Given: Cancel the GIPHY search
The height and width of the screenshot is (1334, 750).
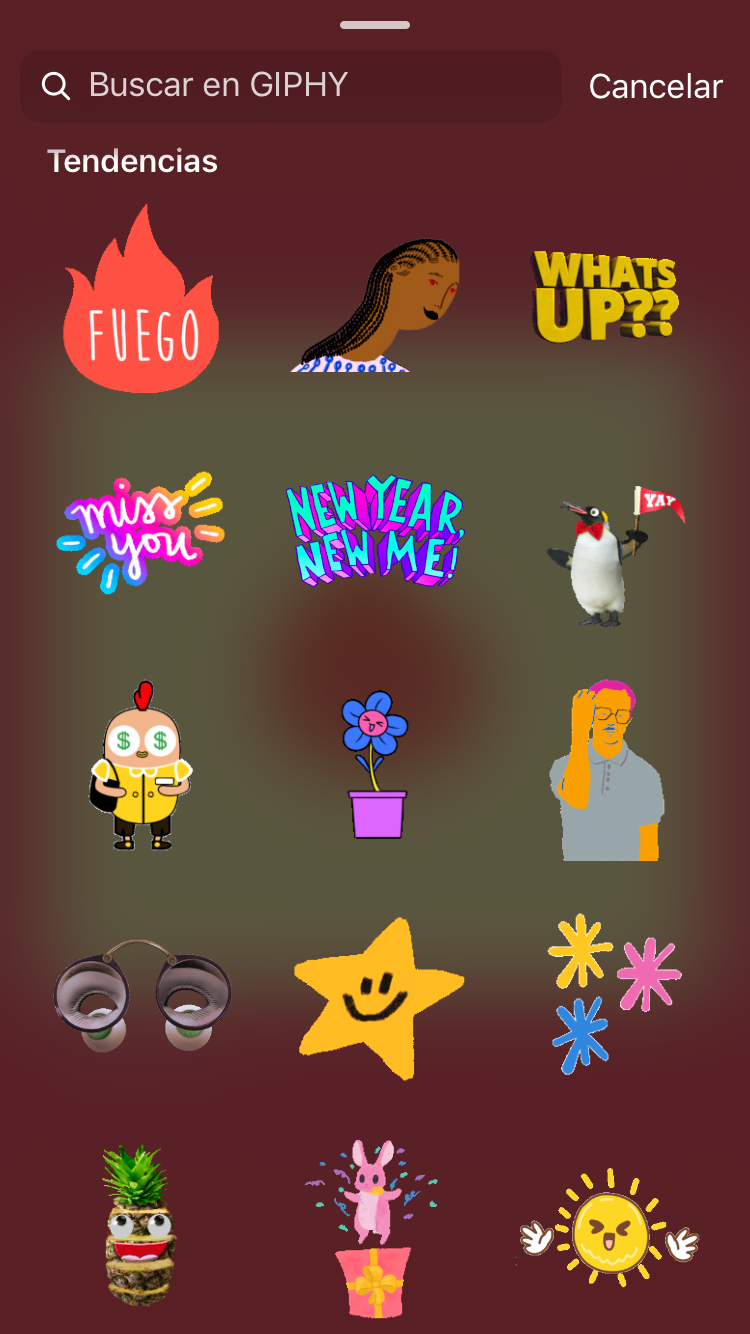Looking at the screenshot, I should [x=655, y=87].
